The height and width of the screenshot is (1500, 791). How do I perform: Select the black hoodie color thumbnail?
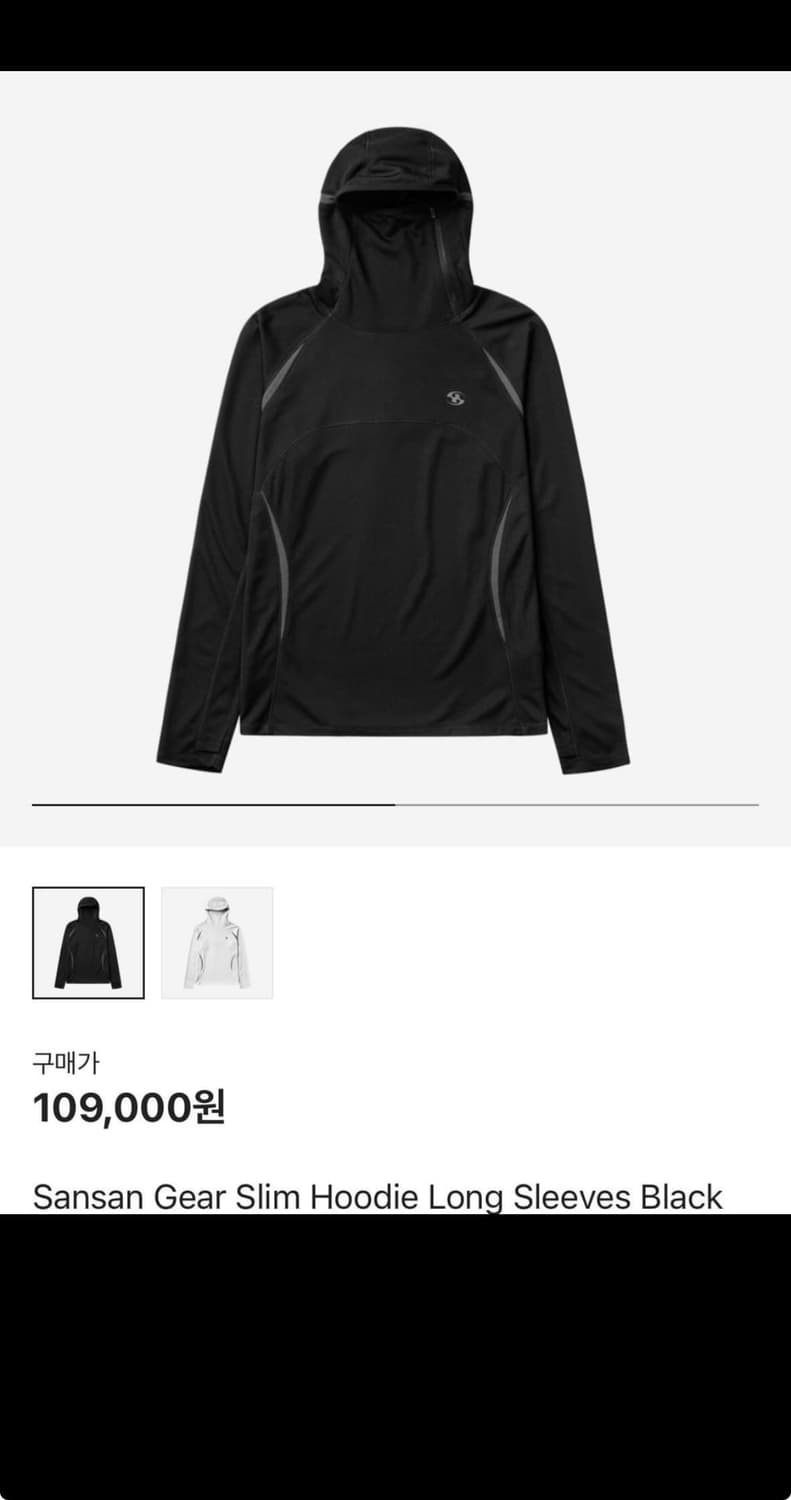(88, 942)
